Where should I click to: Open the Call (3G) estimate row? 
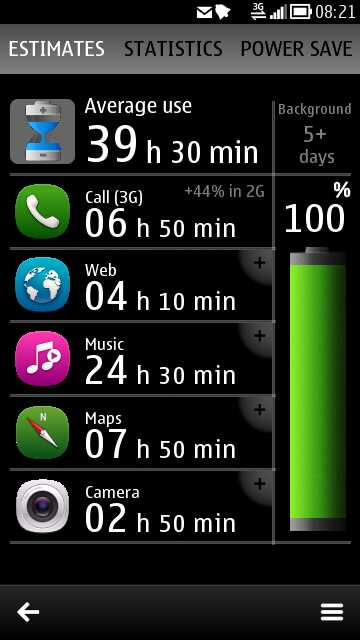click(141, 212)
